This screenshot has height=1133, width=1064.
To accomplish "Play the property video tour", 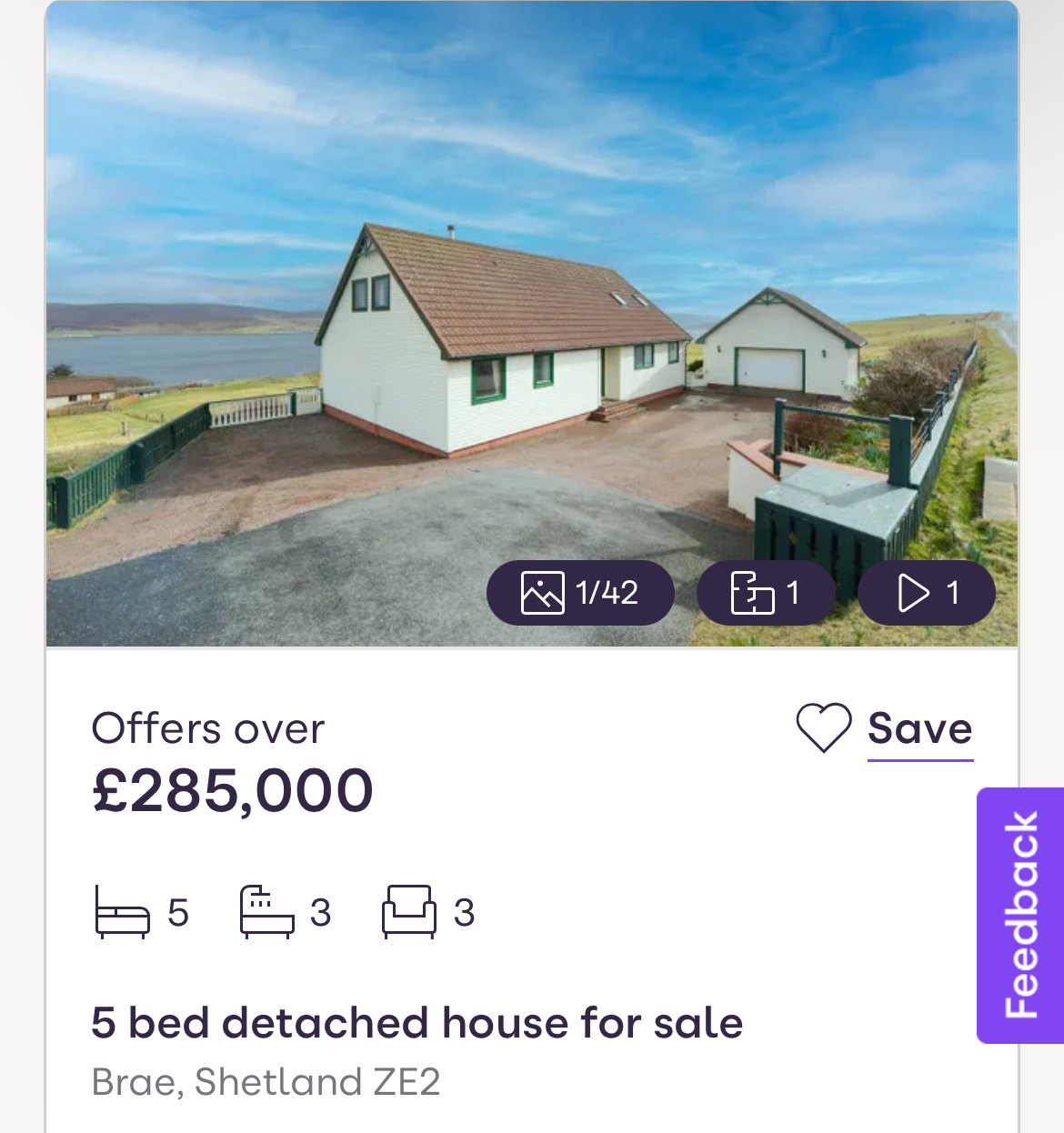I will (926, 594).
